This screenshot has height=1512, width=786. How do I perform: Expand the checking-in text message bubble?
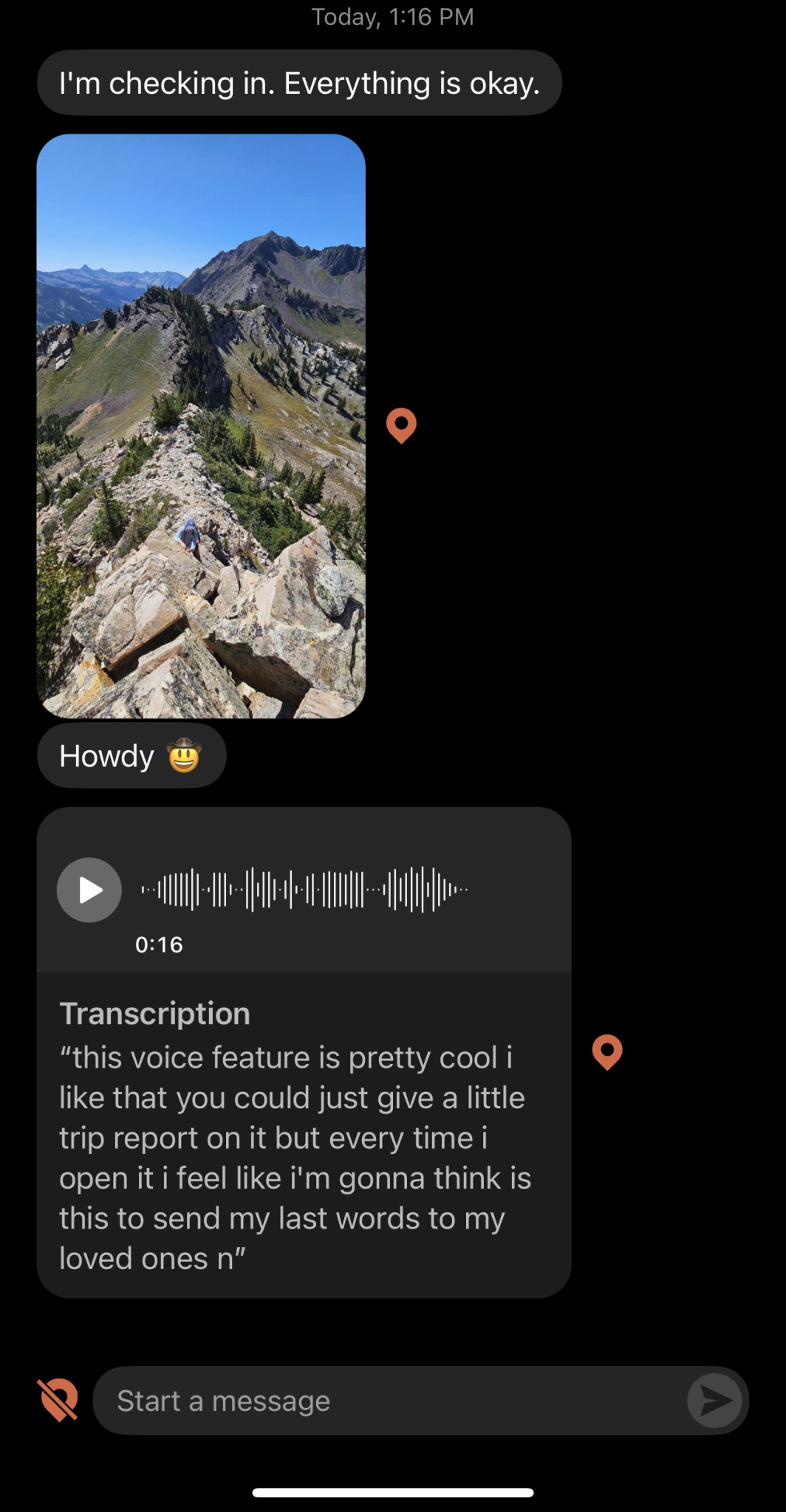point(299,83)
